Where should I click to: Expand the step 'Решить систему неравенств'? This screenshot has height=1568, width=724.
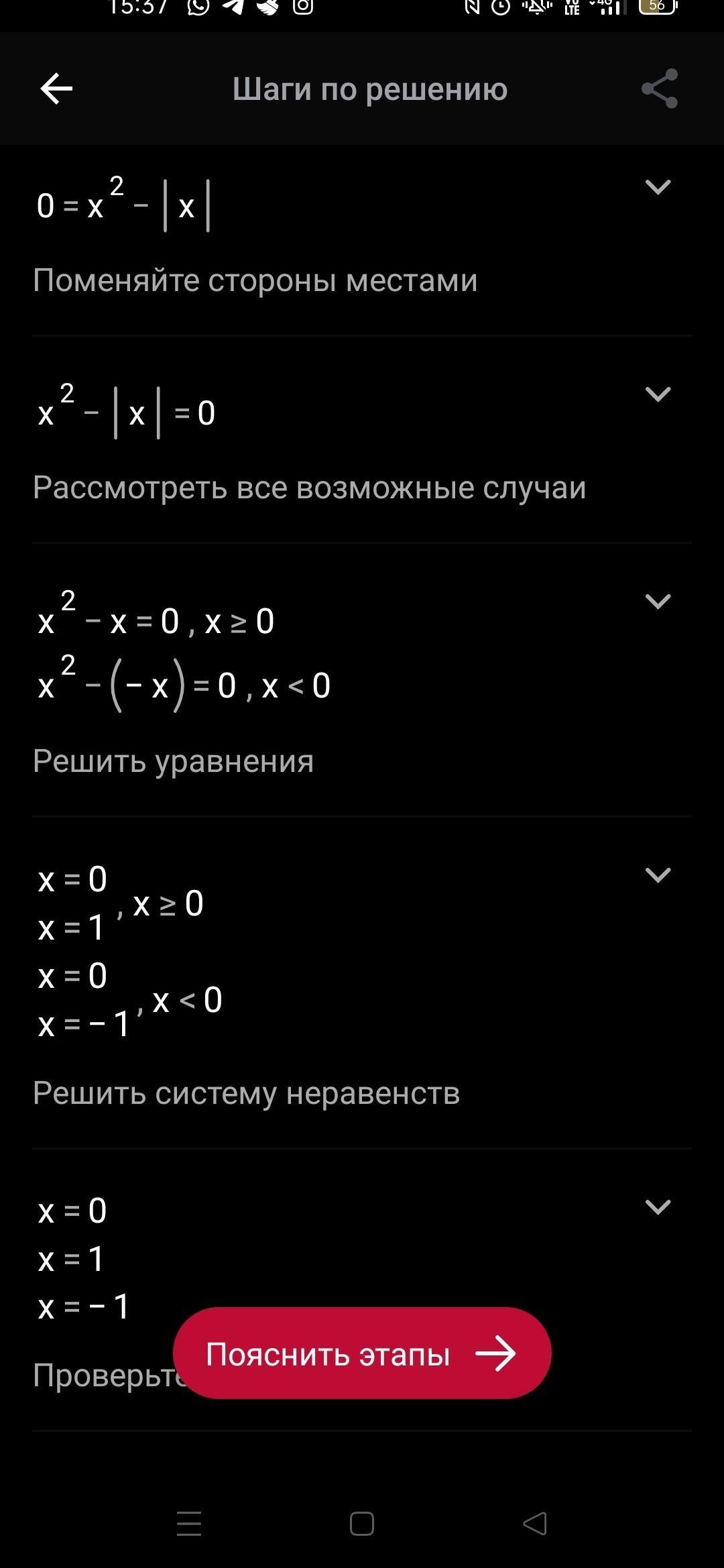coord(658,875)
